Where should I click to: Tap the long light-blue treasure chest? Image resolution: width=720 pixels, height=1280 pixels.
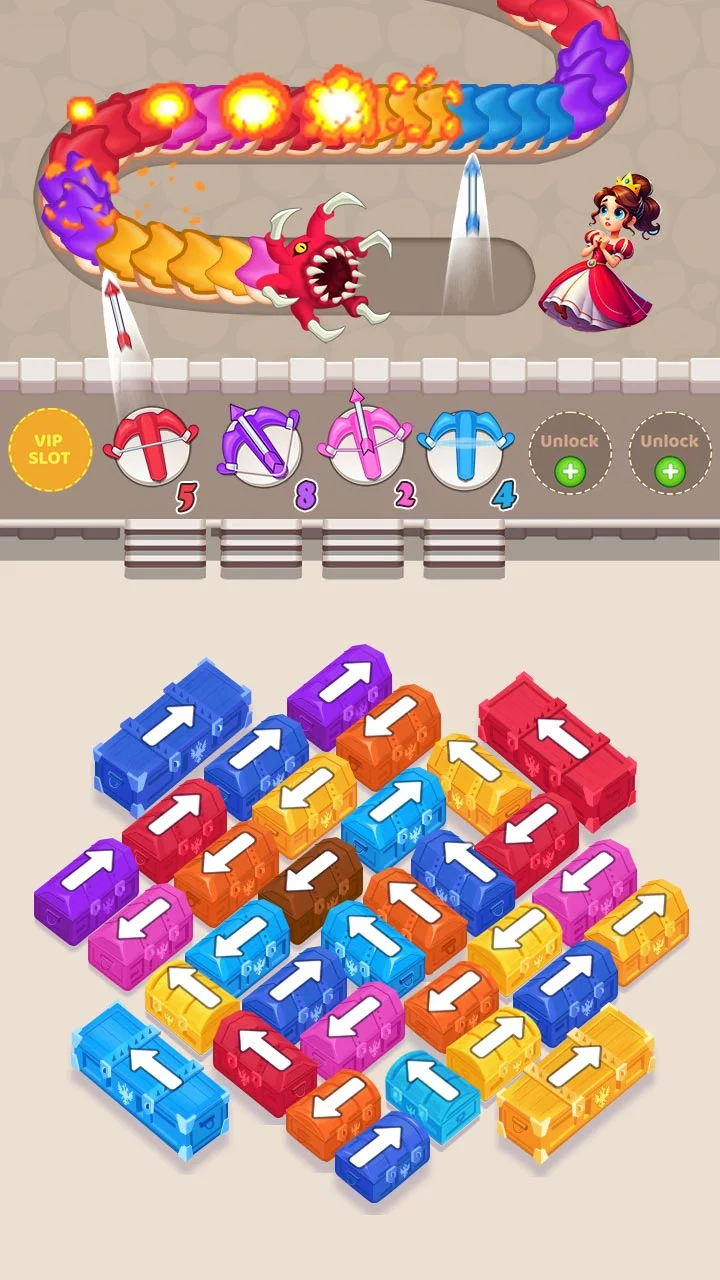click(150, 1078)
